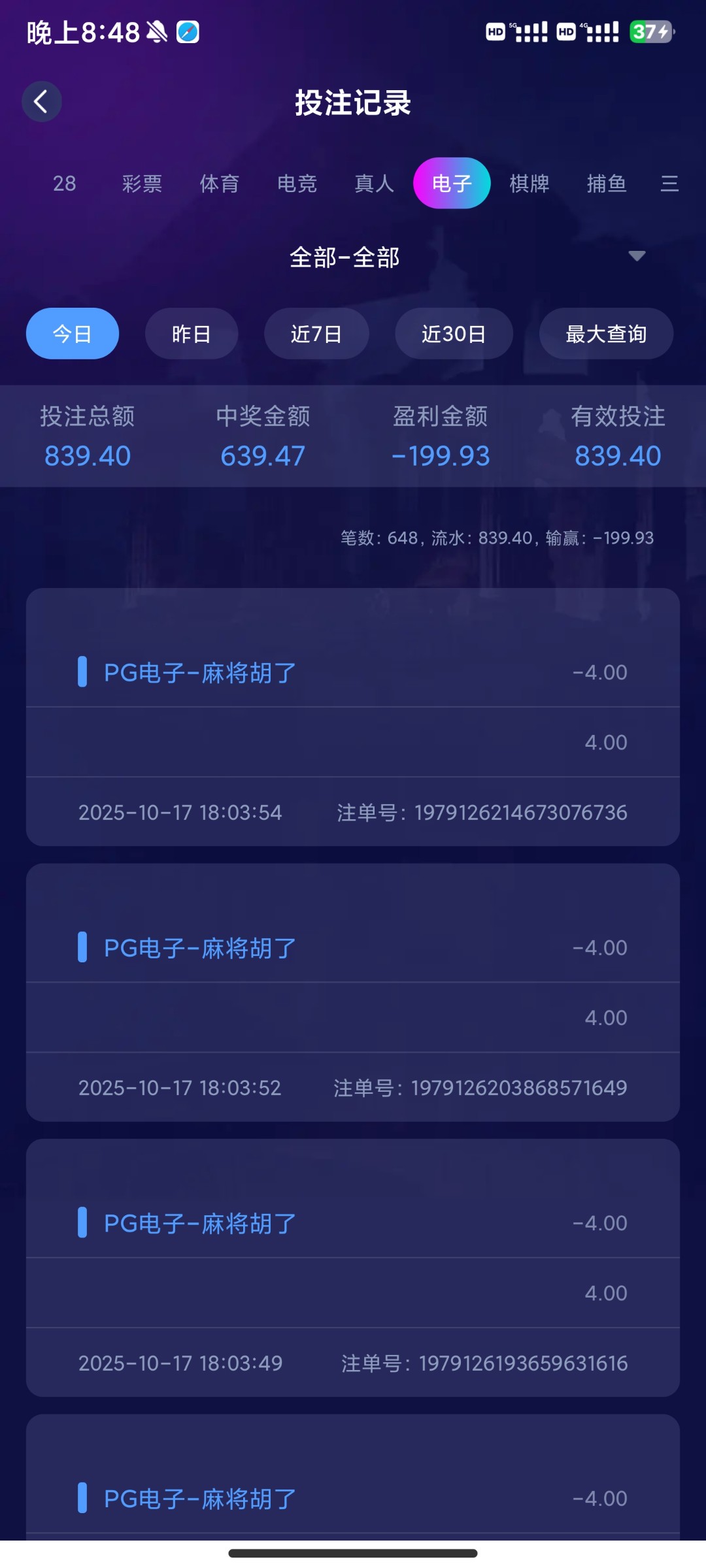Go back from 投注记录 page
This screenshot has width=706, height=1568.
click(42, 102)
